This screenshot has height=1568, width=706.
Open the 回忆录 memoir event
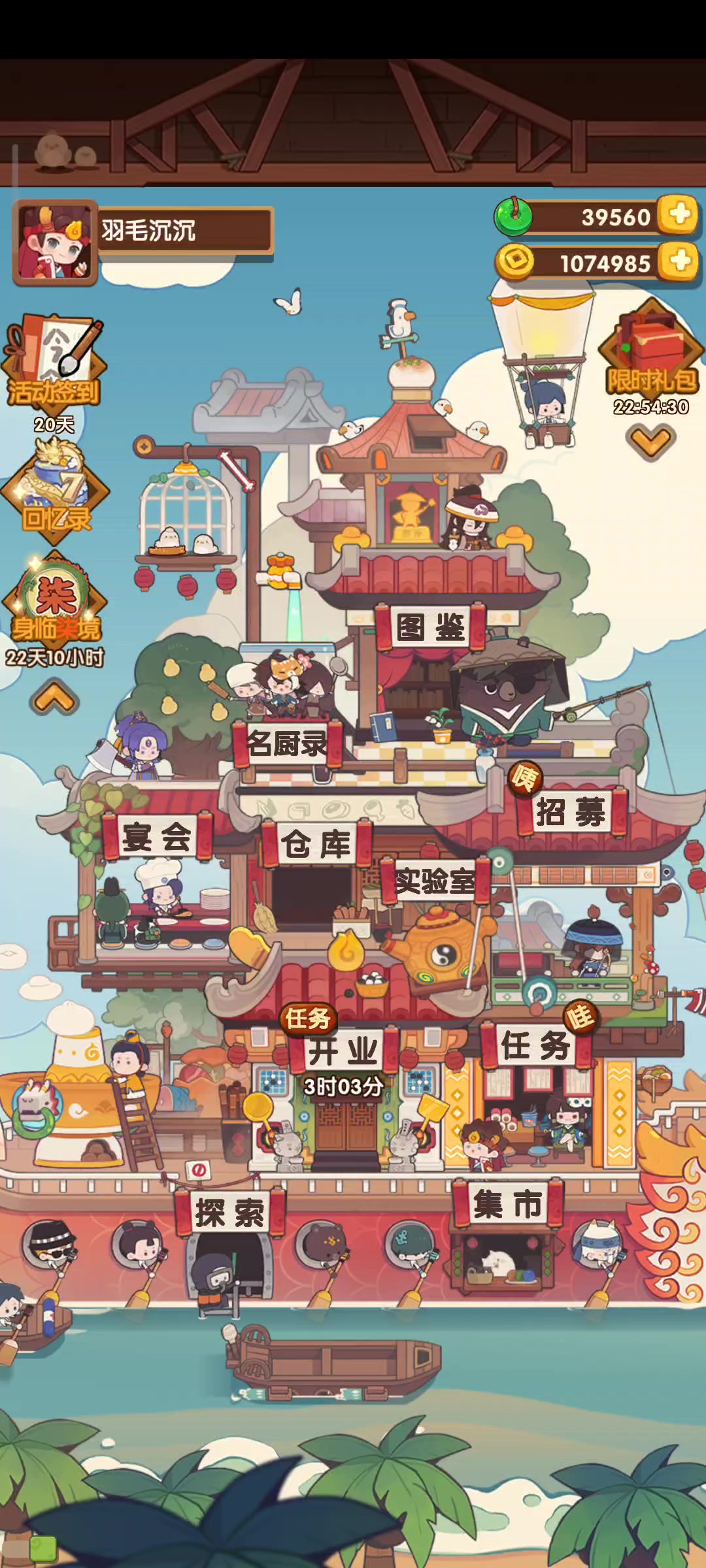(55, 491)
